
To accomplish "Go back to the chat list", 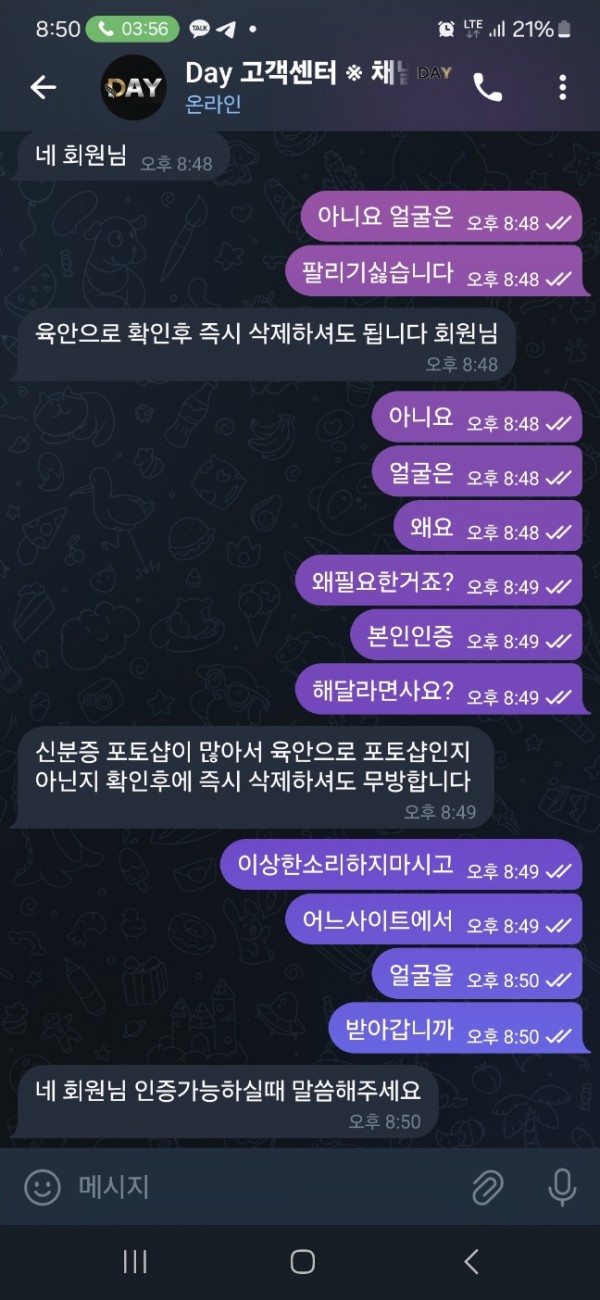I will 43,88.
